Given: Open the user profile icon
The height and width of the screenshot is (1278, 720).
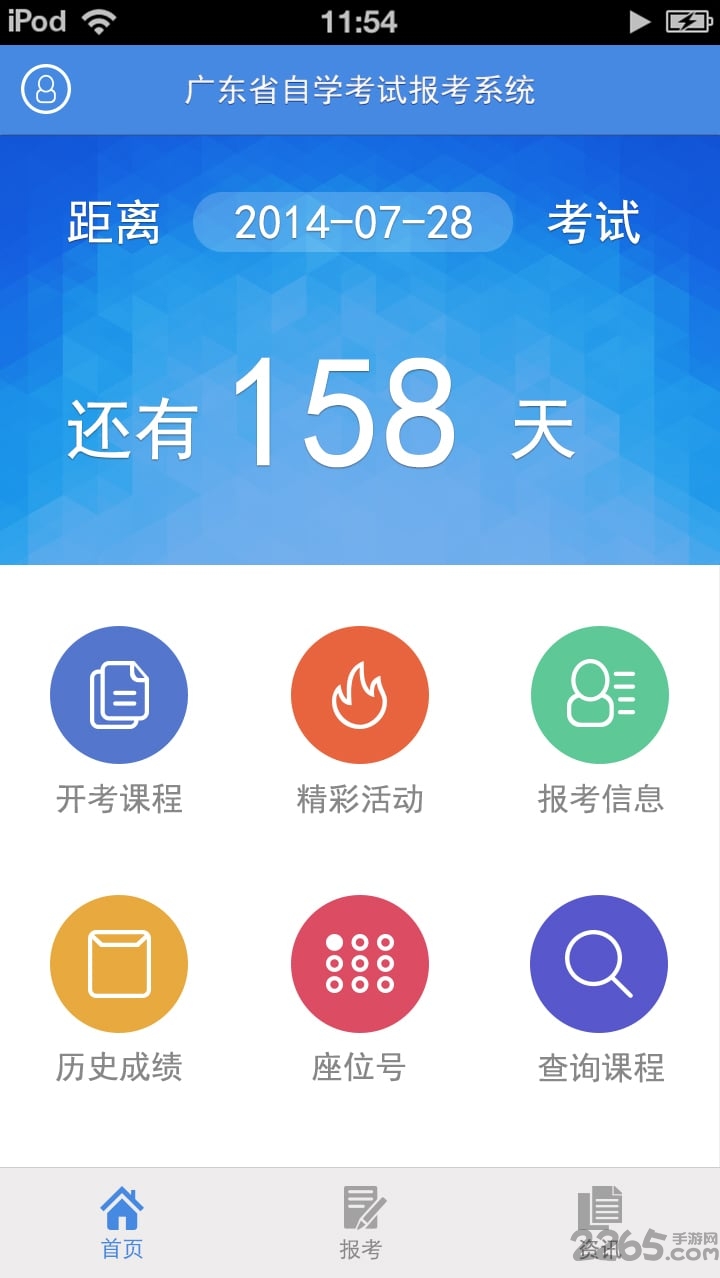Looking at the screenshot, I should click(46, 90).
